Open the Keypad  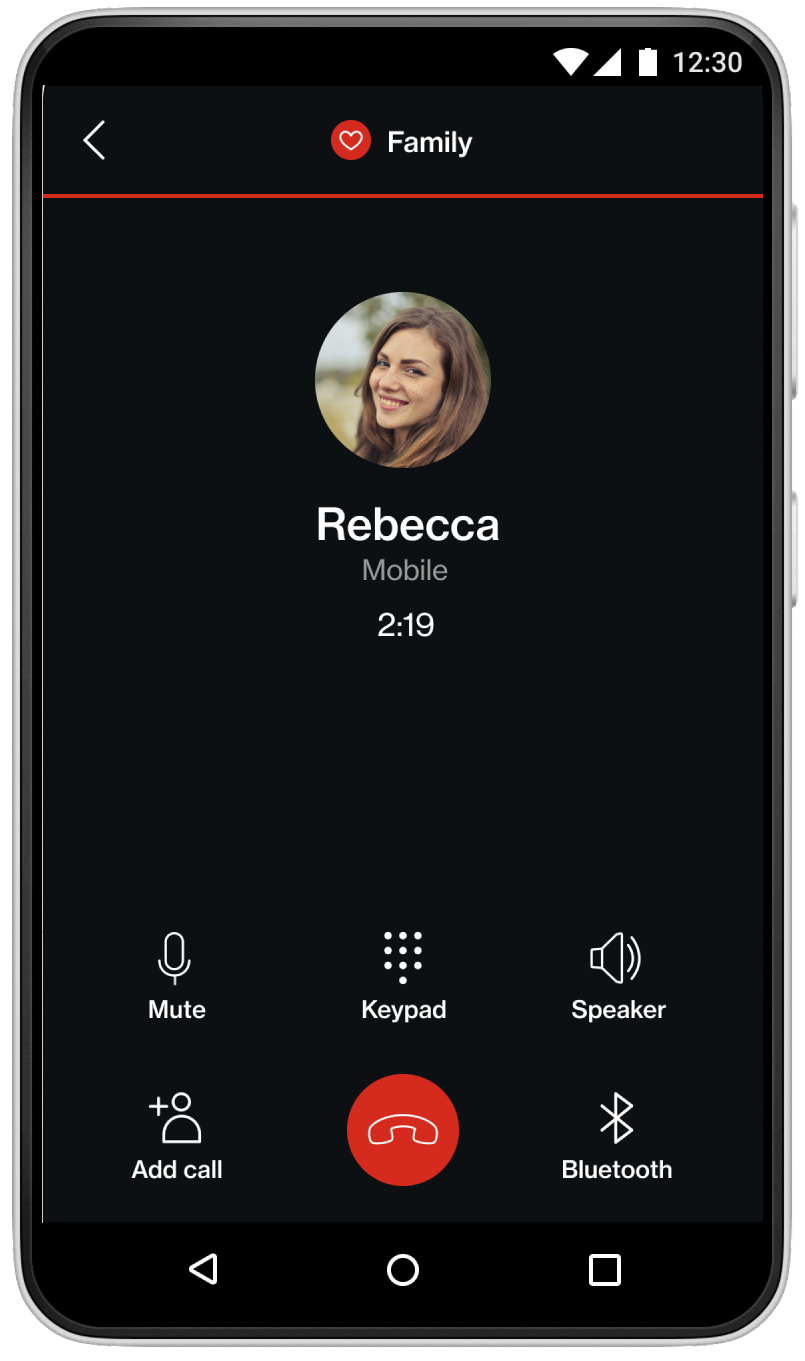coord(403,975)
